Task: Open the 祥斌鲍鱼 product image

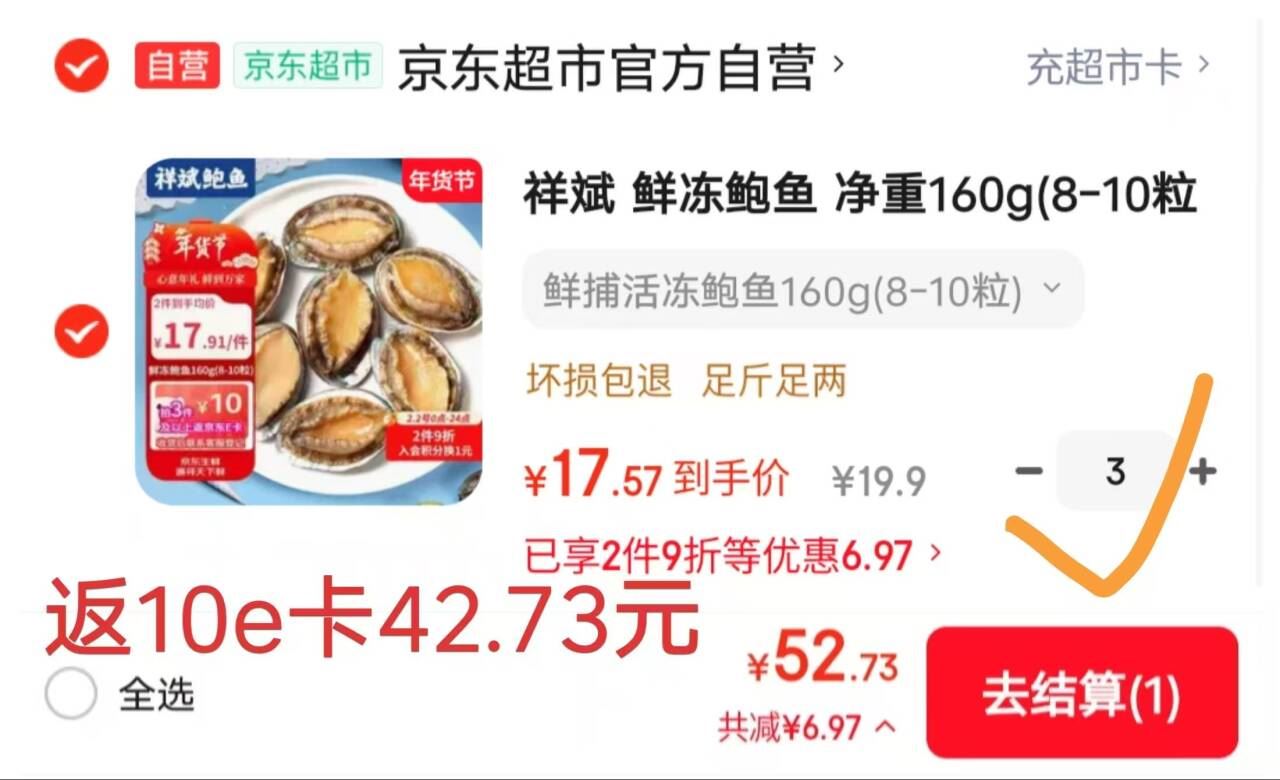Action: click(309, 331)
